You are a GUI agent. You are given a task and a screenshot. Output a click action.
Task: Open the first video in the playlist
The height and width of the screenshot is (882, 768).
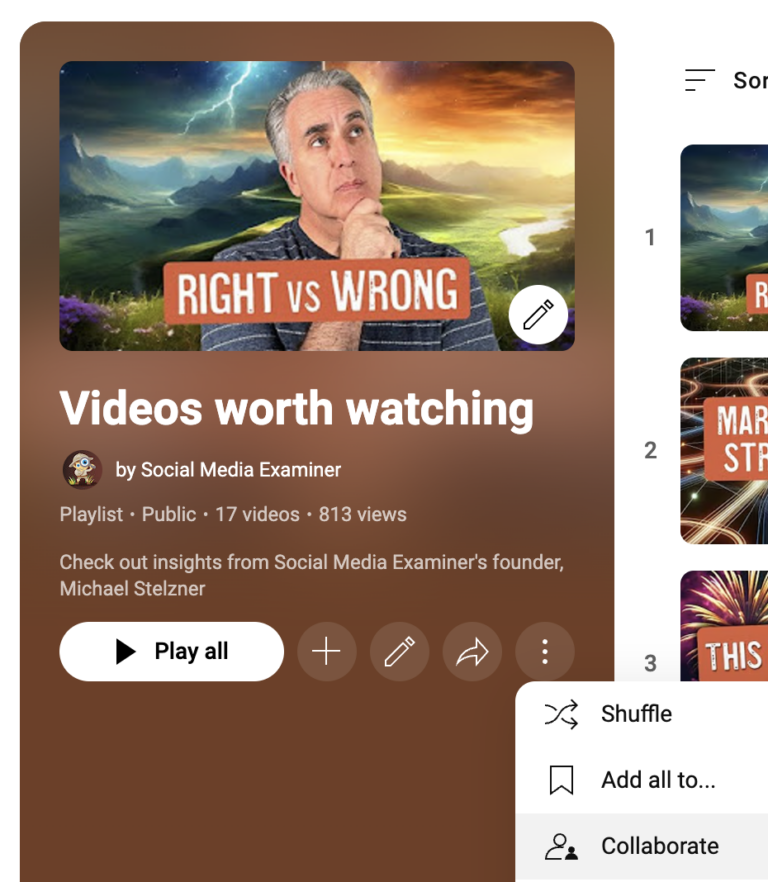coord(725,238)
